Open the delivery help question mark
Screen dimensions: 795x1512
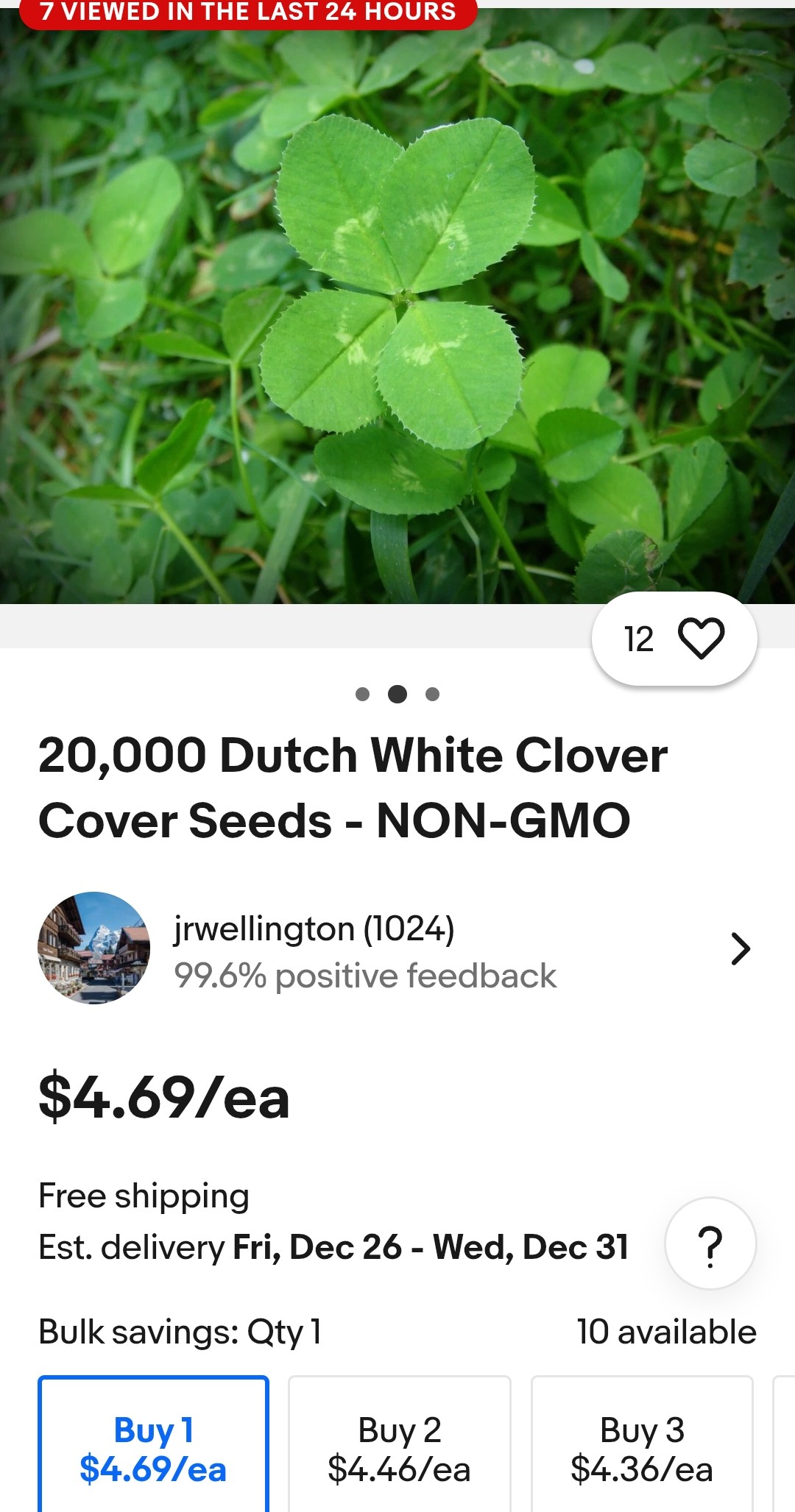pos(710,1243)
